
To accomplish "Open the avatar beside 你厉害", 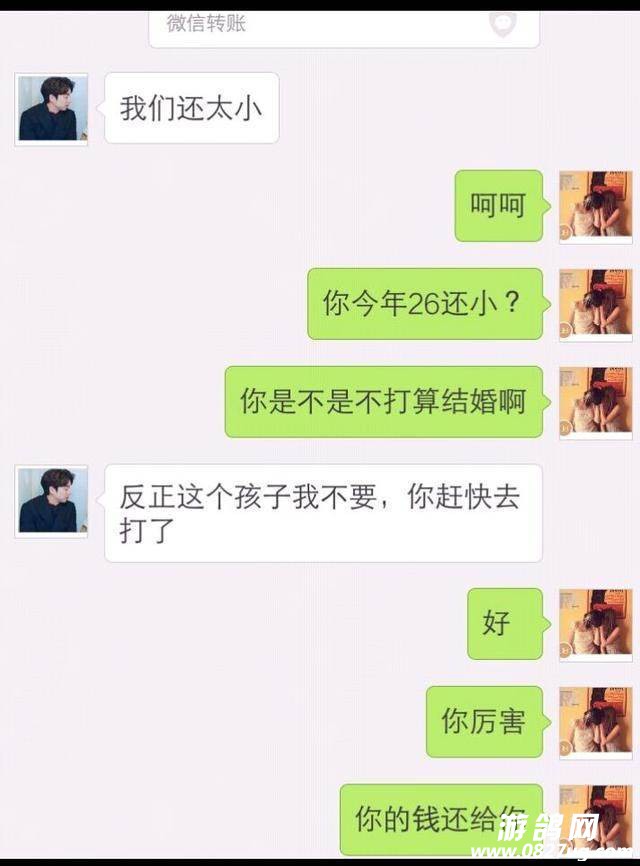I will (x=595, y=722).
